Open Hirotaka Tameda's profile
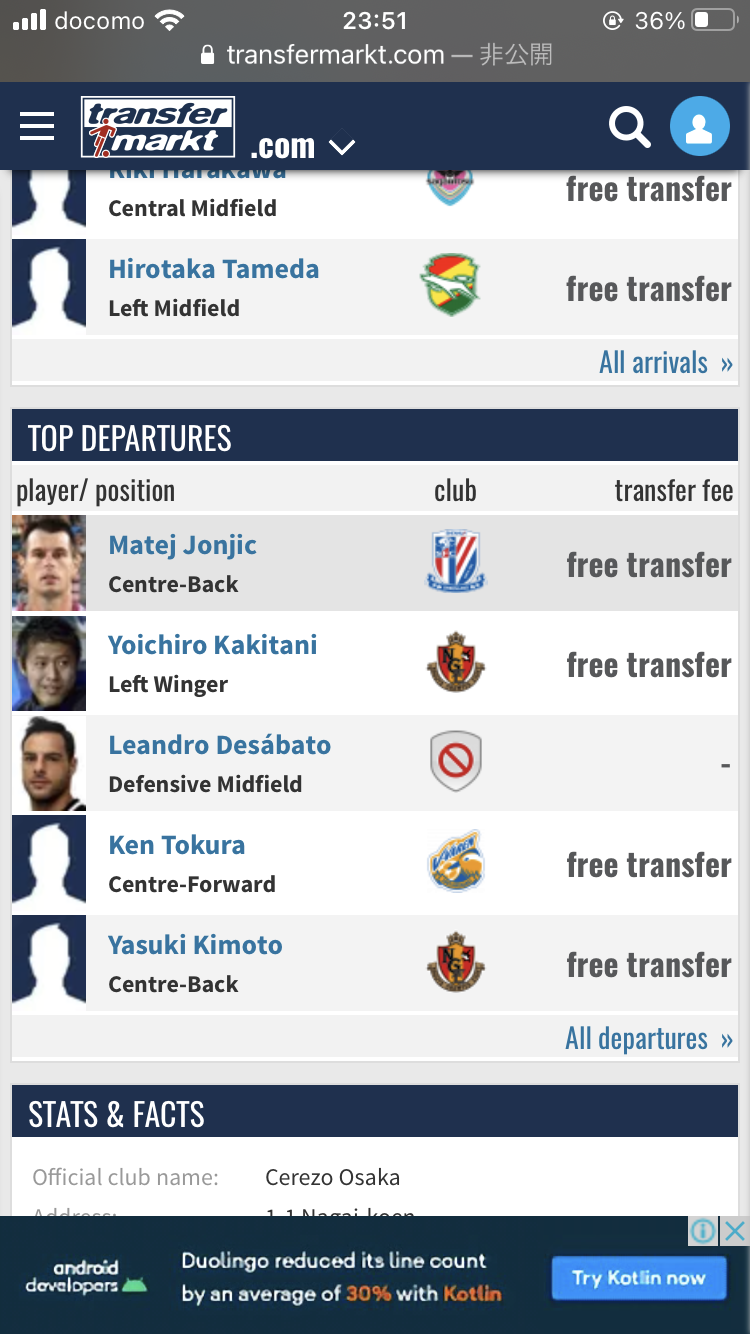This screenshot has width=750, height=1334. point(214,269)
